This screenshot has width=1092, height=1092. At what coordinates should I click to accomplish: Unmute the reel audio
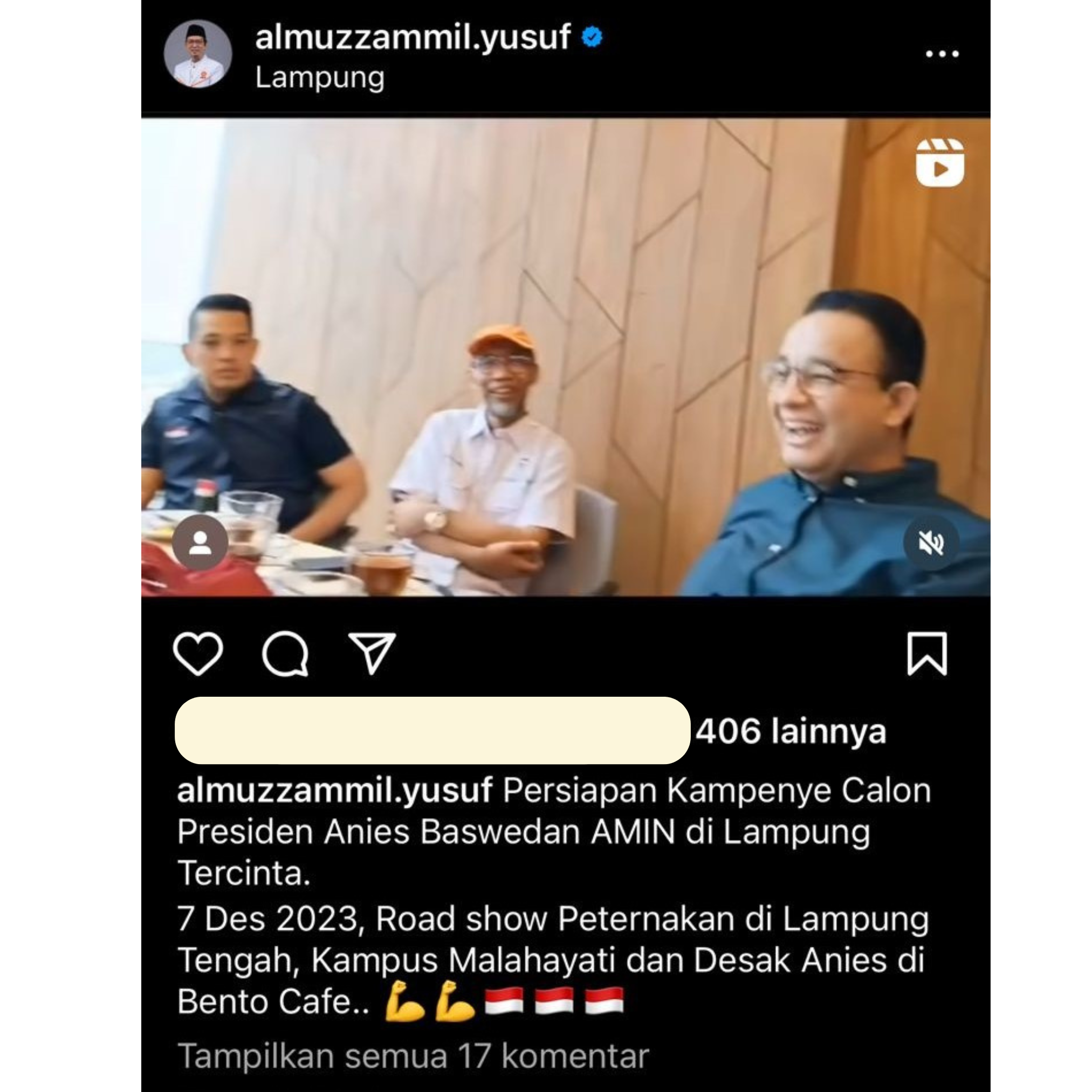pyautogui.click(x=931, y=543)
